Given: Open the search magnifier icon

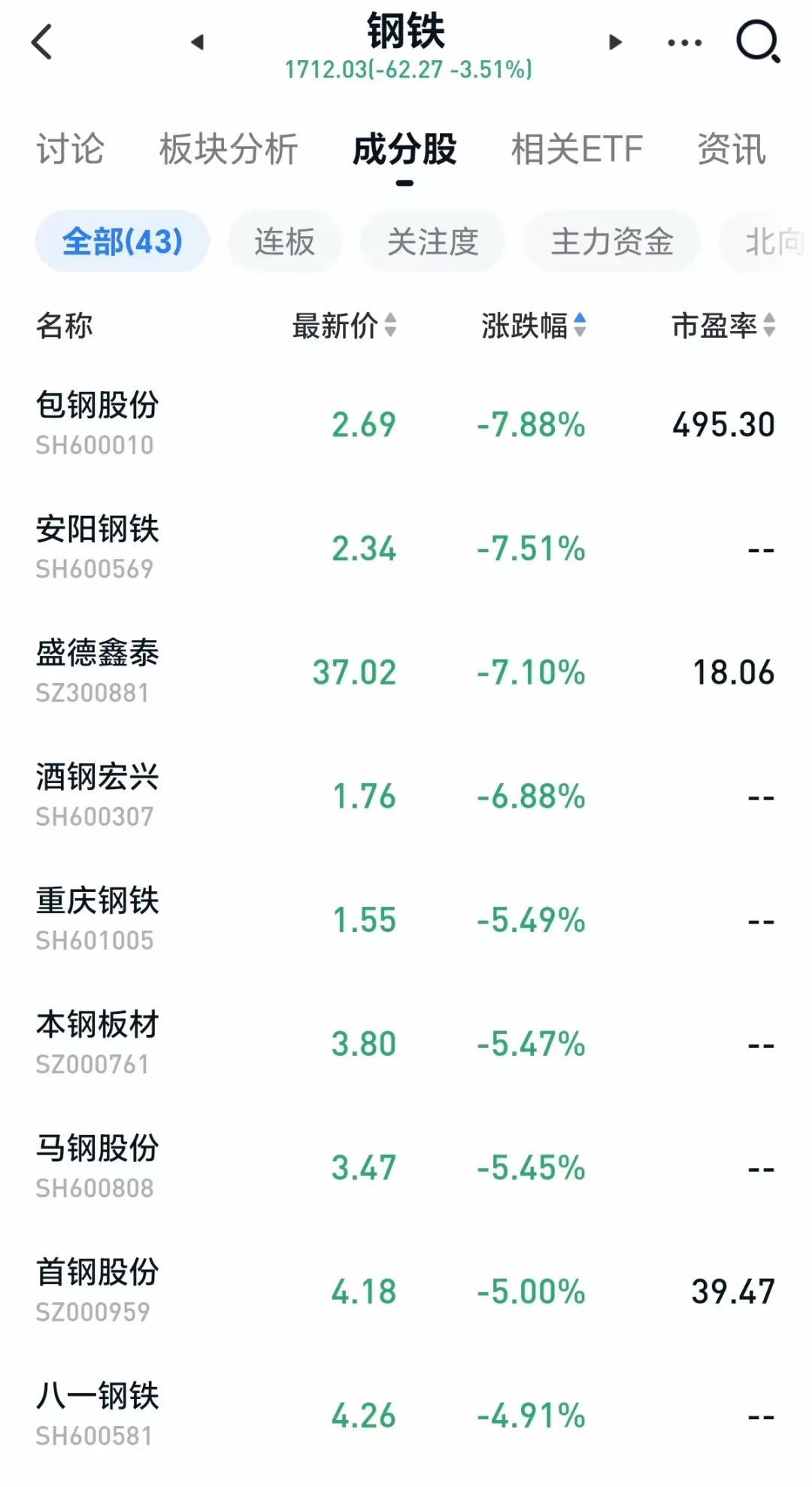Looking at the screenshot, I should pyautogui.click(x=758, y=42).
